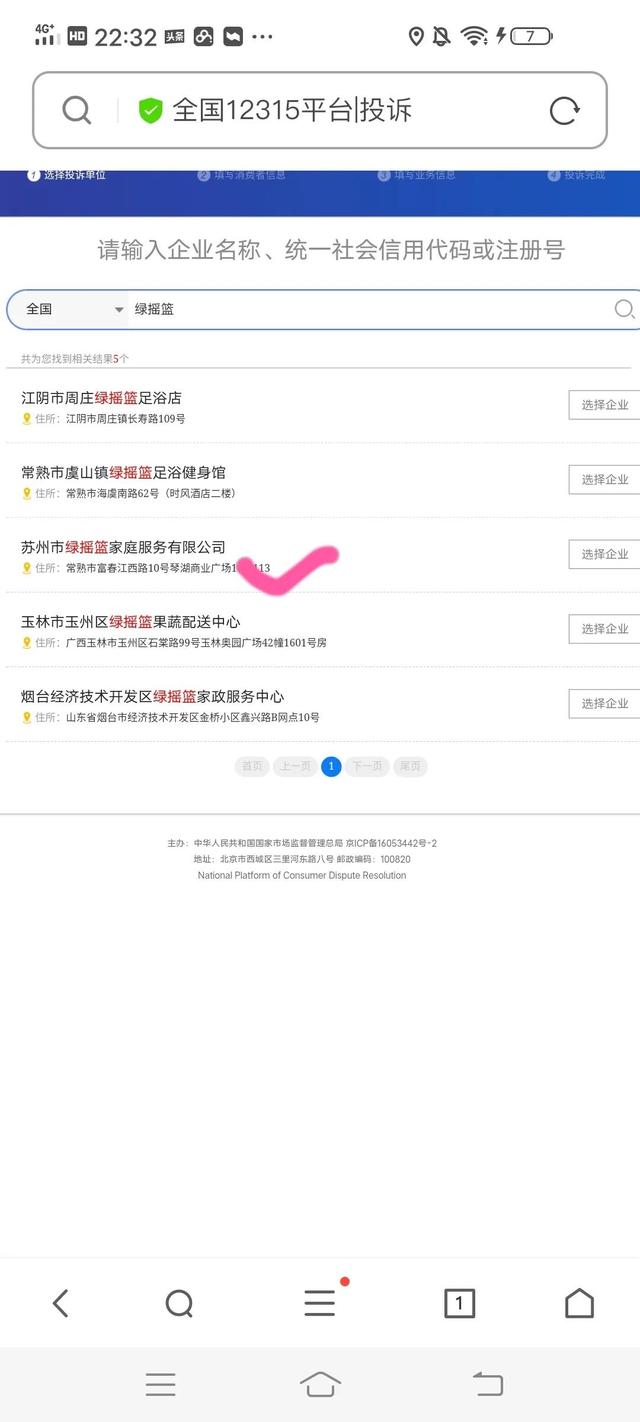Screen dimensions: 640x1422
Task: Tap 上一页 to go to previous page
Action: tap(295, 767)
